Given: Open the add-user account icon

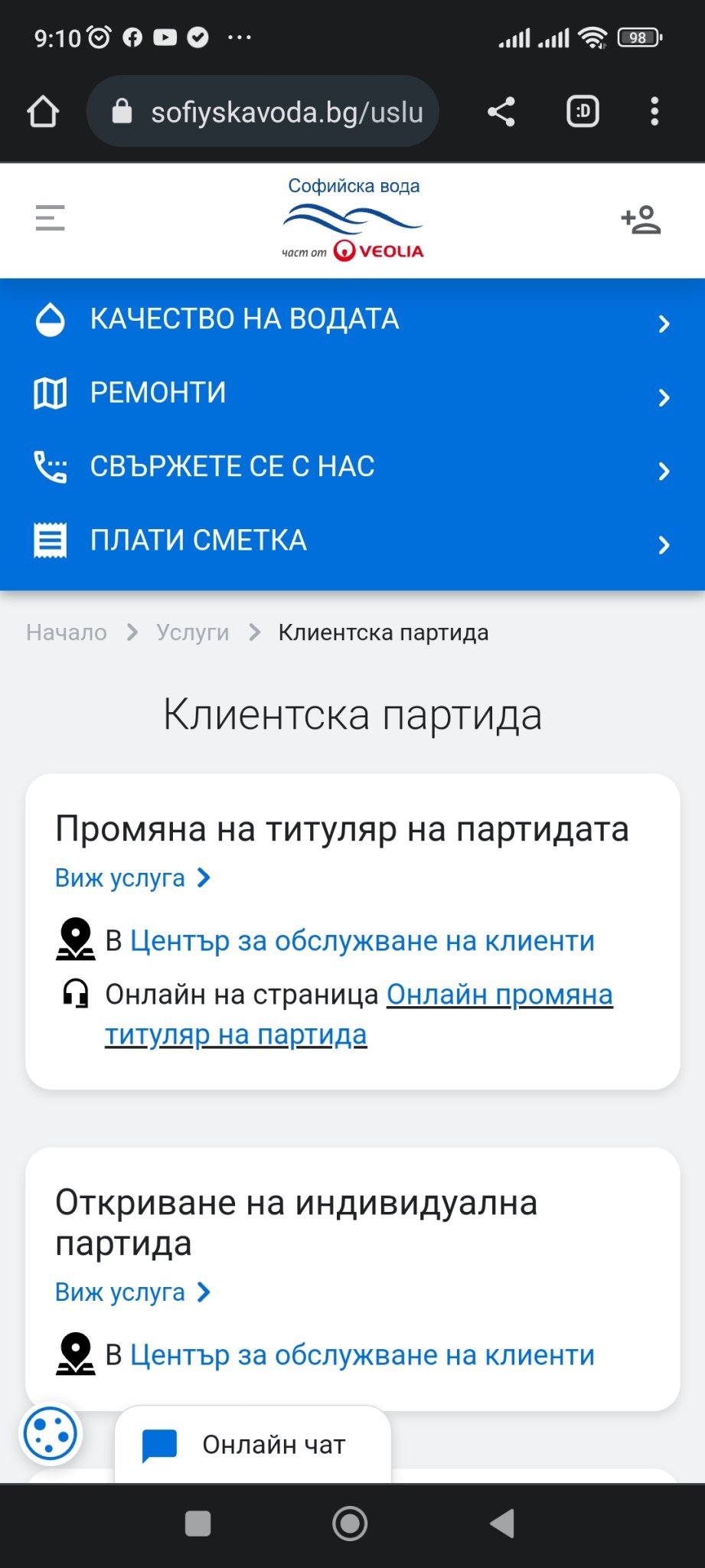Looking at the screenshot, I should point(641,220).
